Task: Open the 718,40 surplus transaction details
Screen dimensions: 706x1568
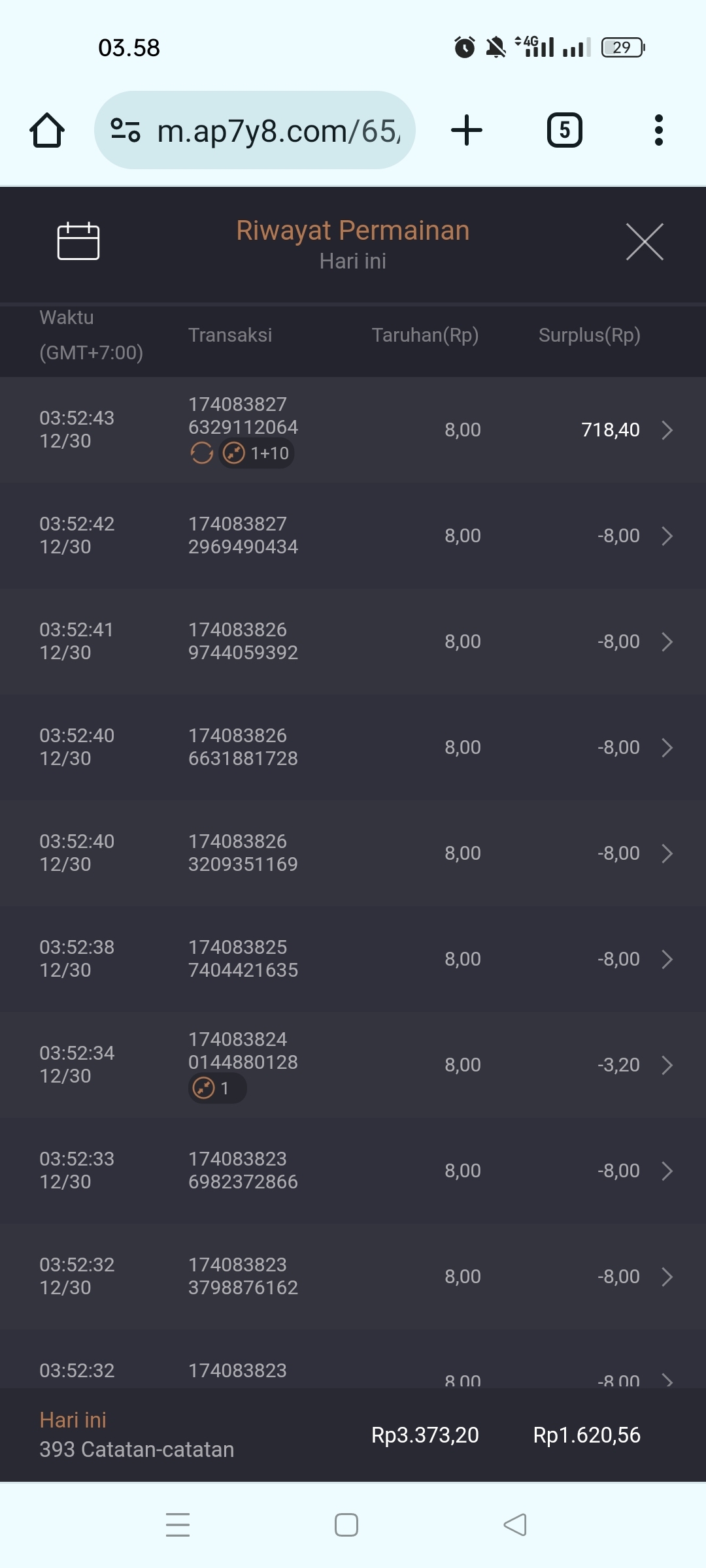Action: [x=667, y=430]
